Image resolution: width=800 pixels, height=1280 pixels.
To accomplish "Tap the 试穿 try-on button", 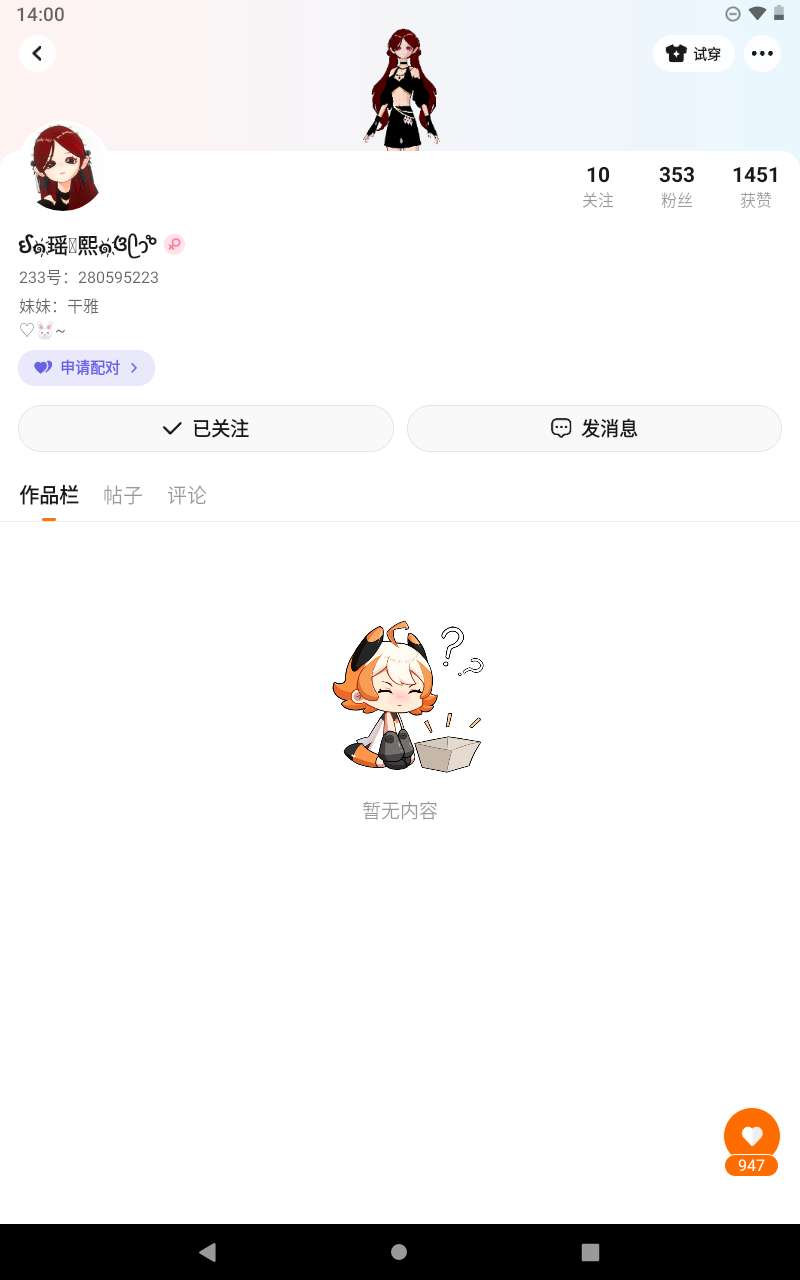I will [x=693, y=54].
